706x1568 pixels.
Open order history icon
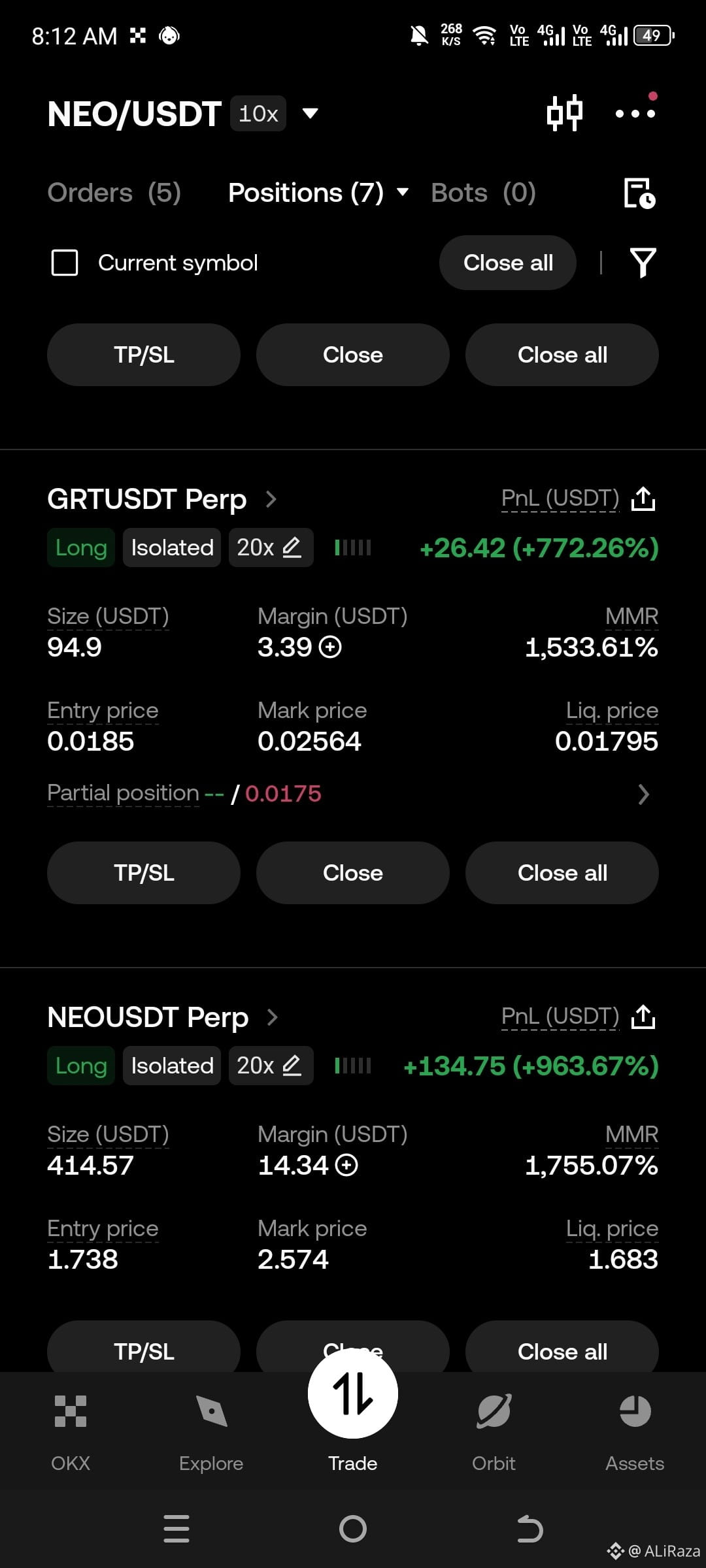(x=639, y=193)
